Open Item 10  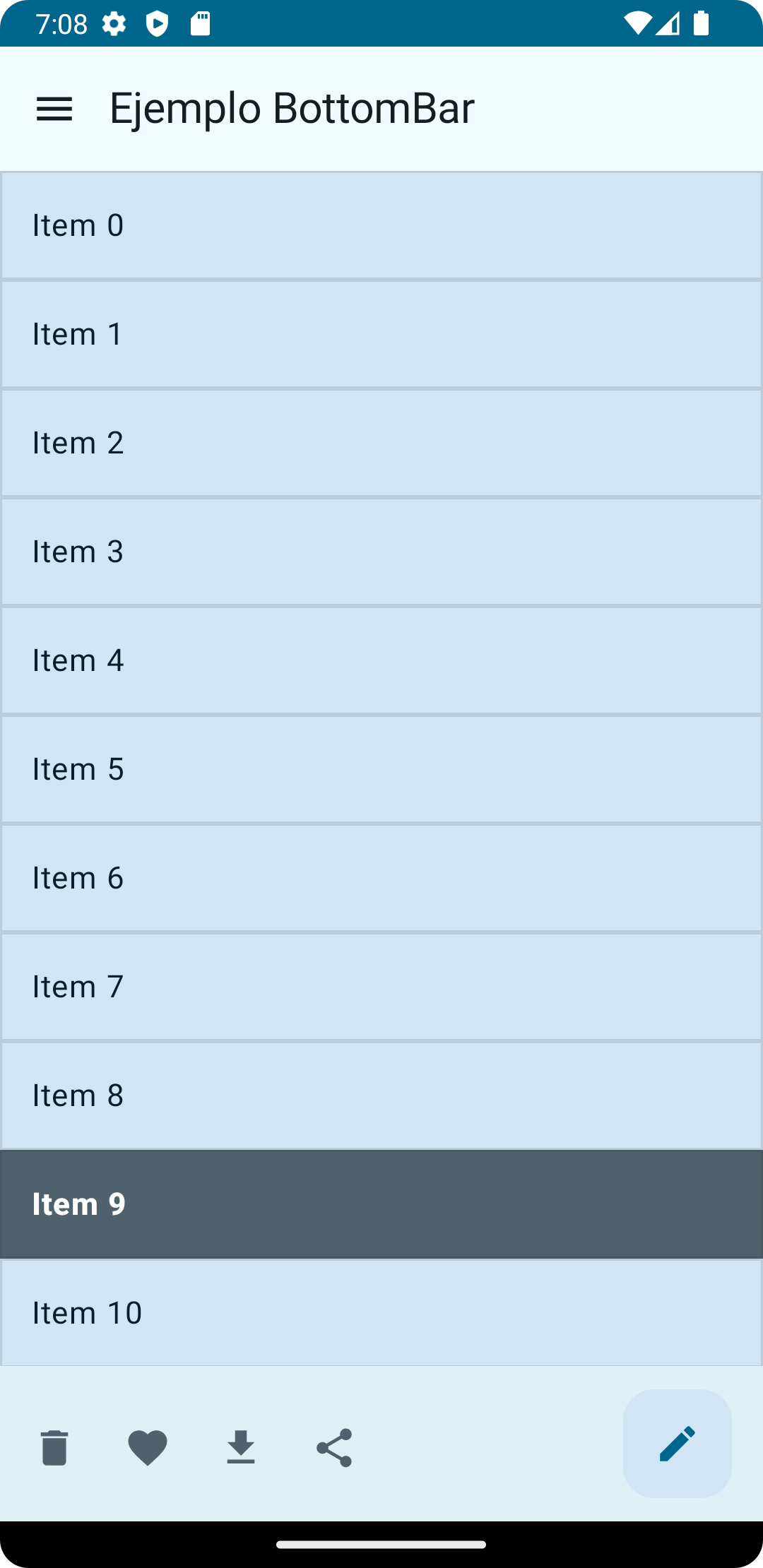[381, 1312]
